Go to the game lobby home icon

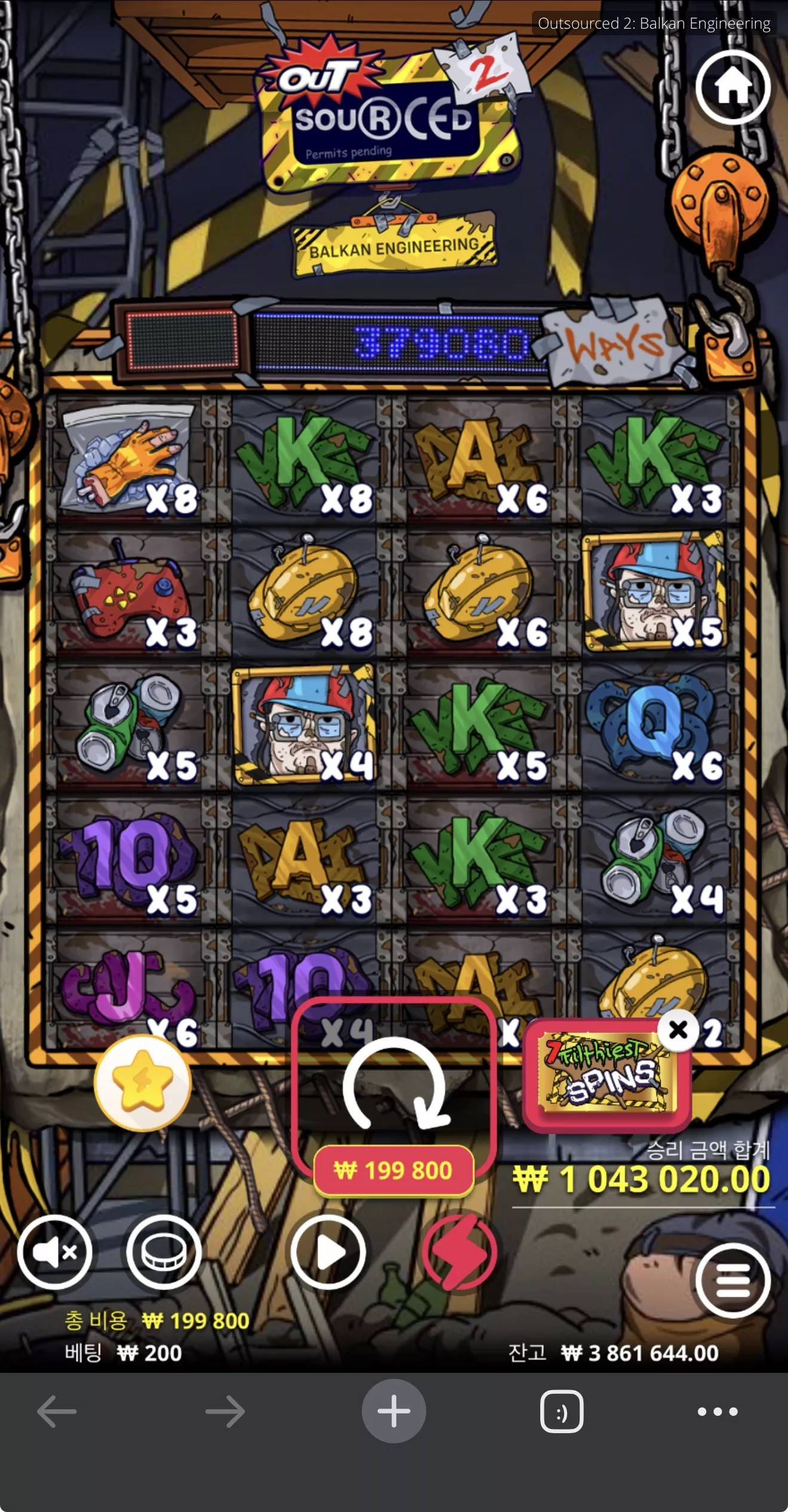732,87
